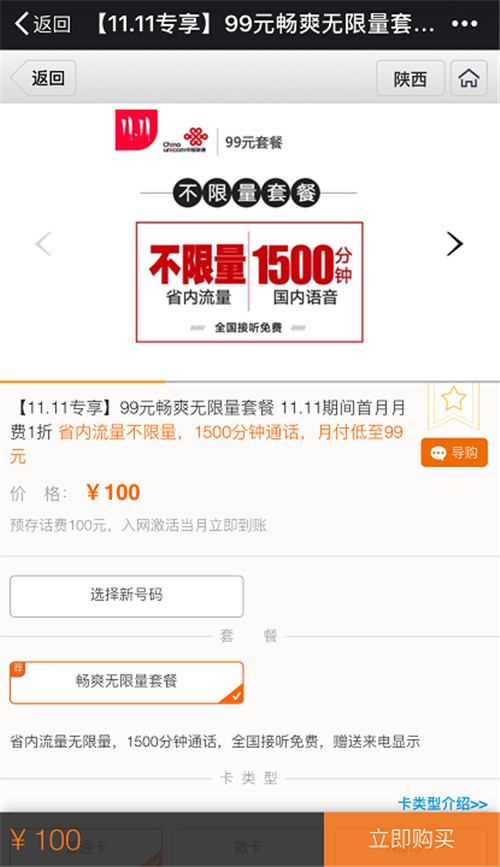Open the 卡类型介绍 link
The width and height of the screenshot is (500, 867).
point(443,803)
